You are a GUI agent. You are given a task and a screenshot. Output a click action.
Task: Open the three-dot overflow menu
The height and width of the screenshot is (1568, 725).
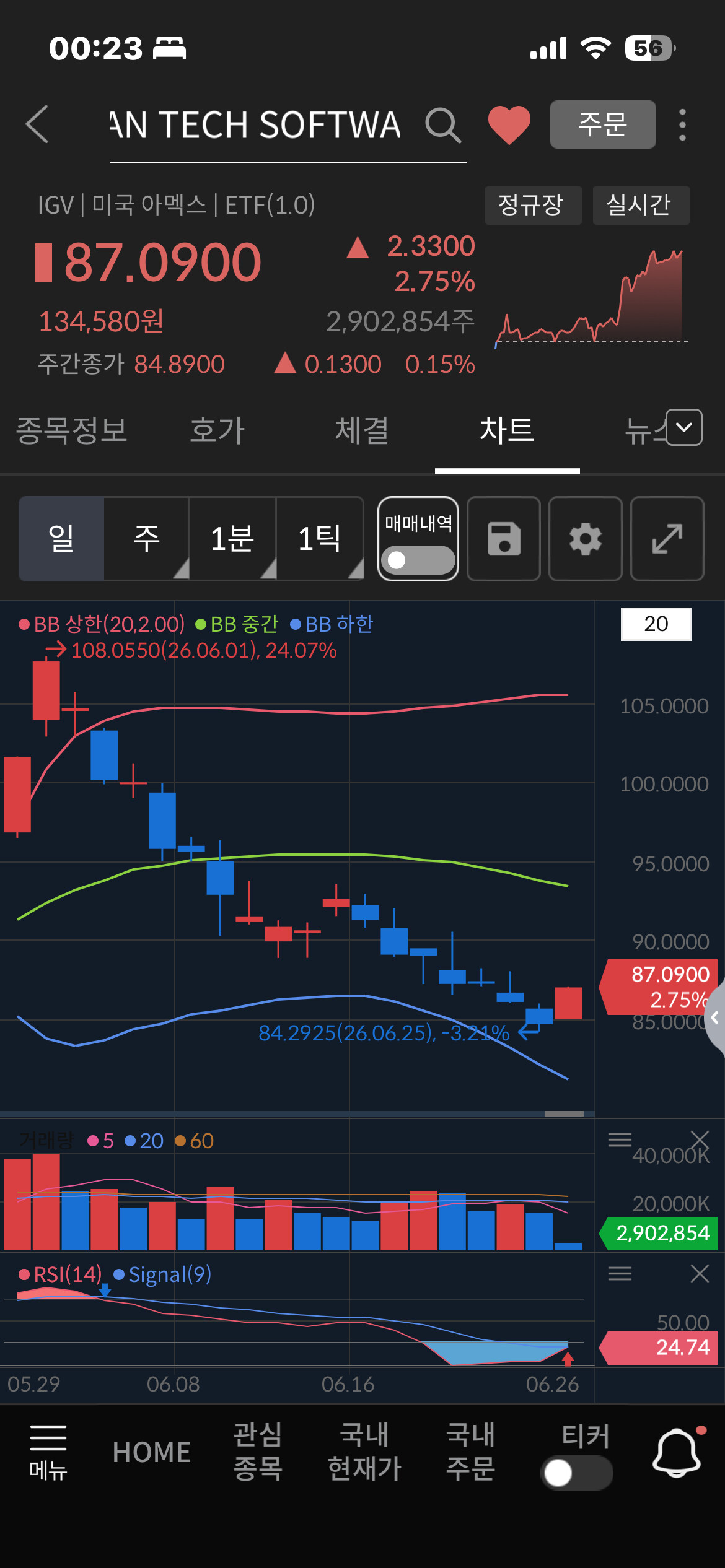click(x=682, y=125)
